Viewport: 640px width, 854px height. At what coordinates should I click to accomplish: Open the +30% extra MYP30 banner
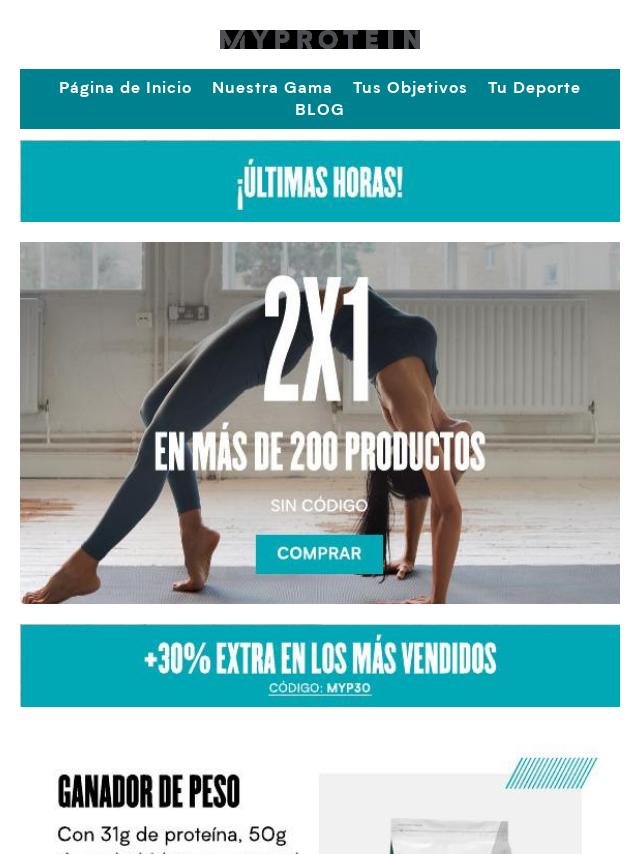pos(320,666)
